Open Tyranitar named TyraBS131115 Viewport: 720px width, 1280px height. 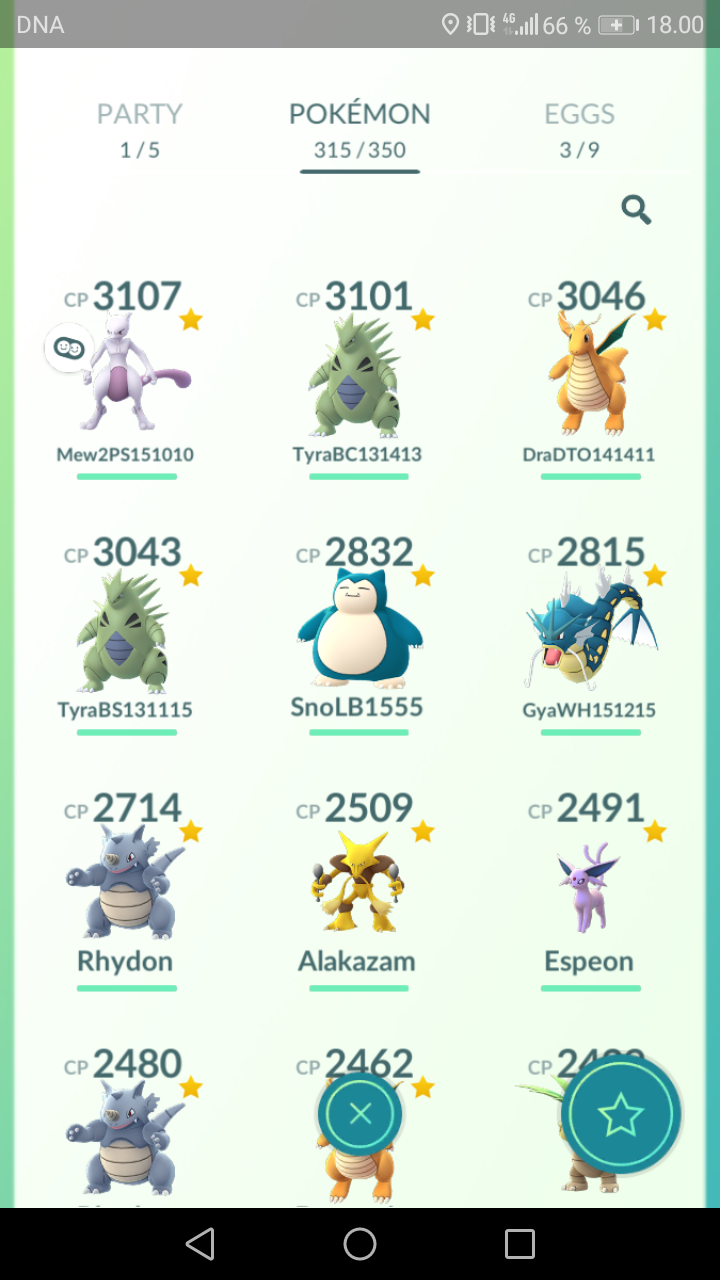(x=127, y=634)
